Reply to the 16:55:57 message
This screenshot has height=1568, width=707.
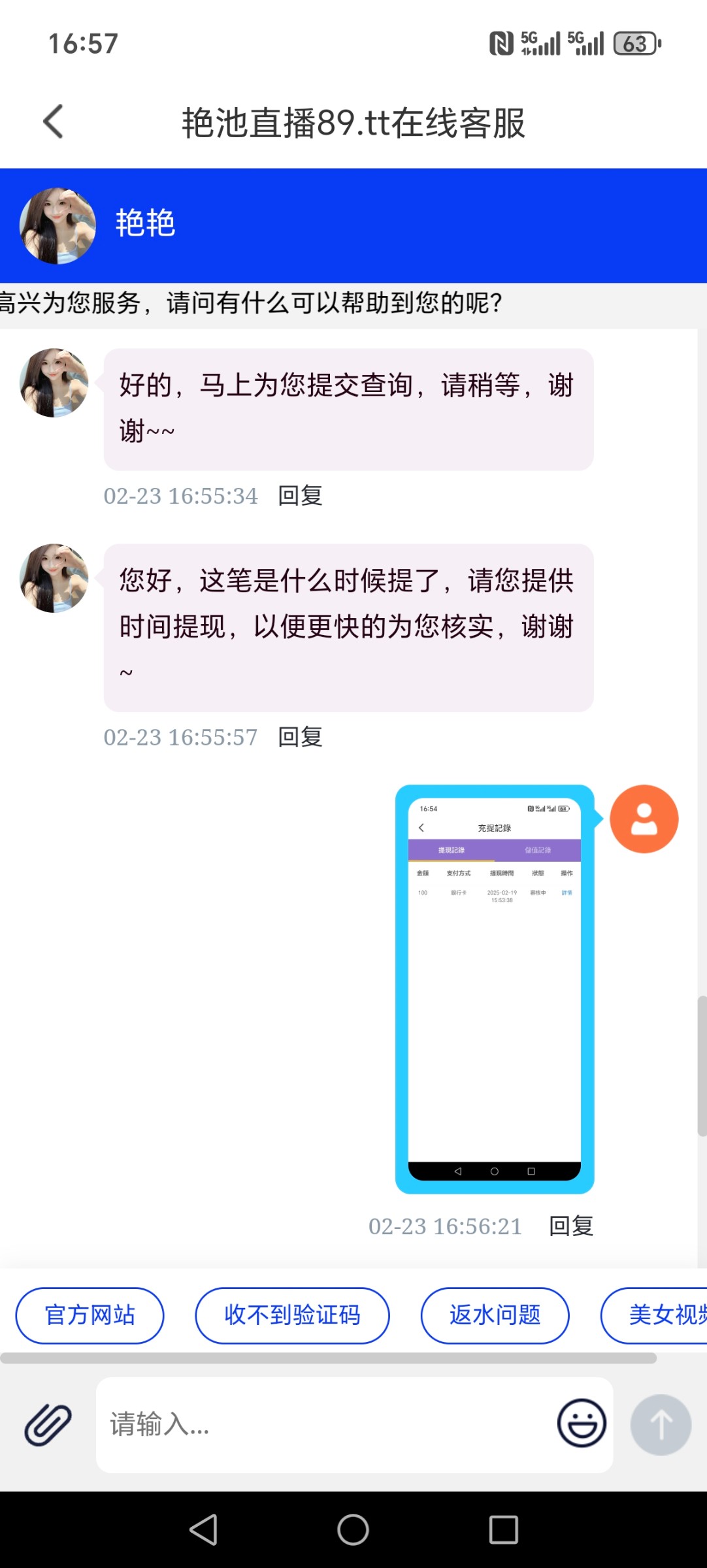(x=300, y=737)
